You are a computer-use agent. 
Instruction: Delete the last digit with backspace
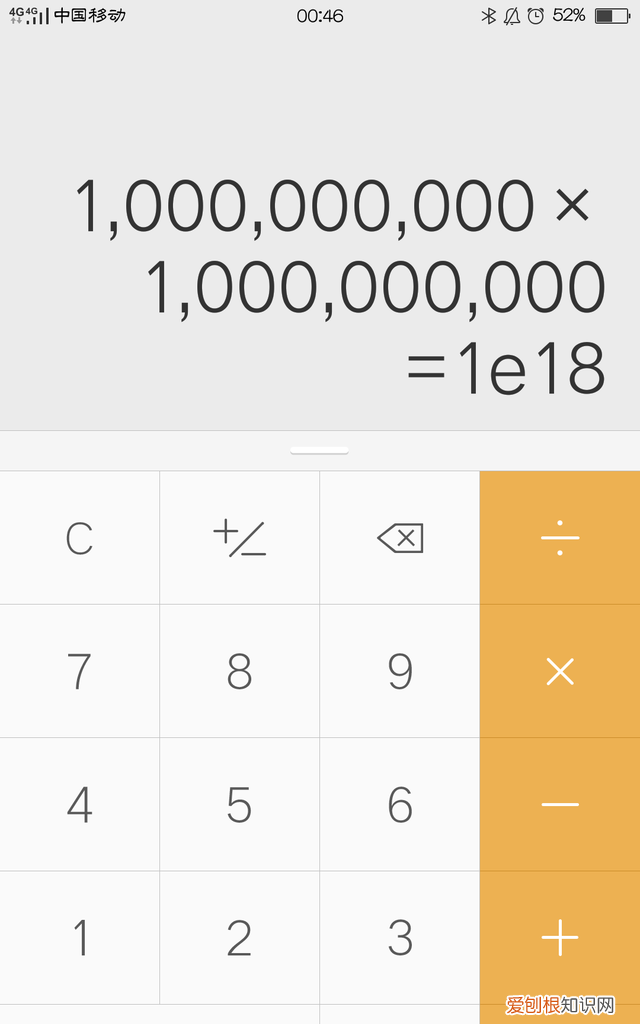[x=400, y=539]
